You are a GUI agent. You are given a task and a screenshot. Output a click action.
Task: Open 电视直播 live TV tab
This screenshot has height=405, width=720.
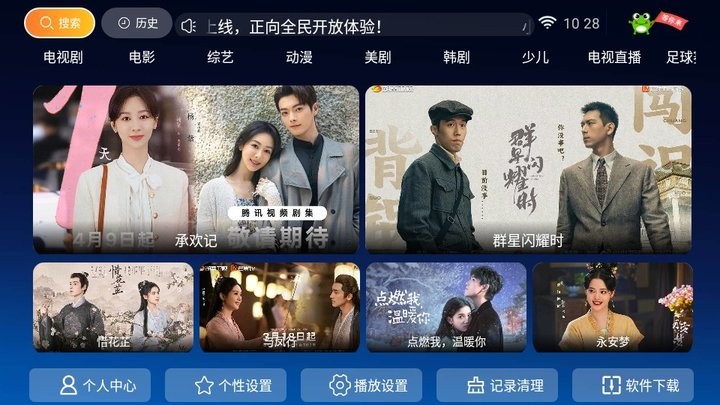614,57
